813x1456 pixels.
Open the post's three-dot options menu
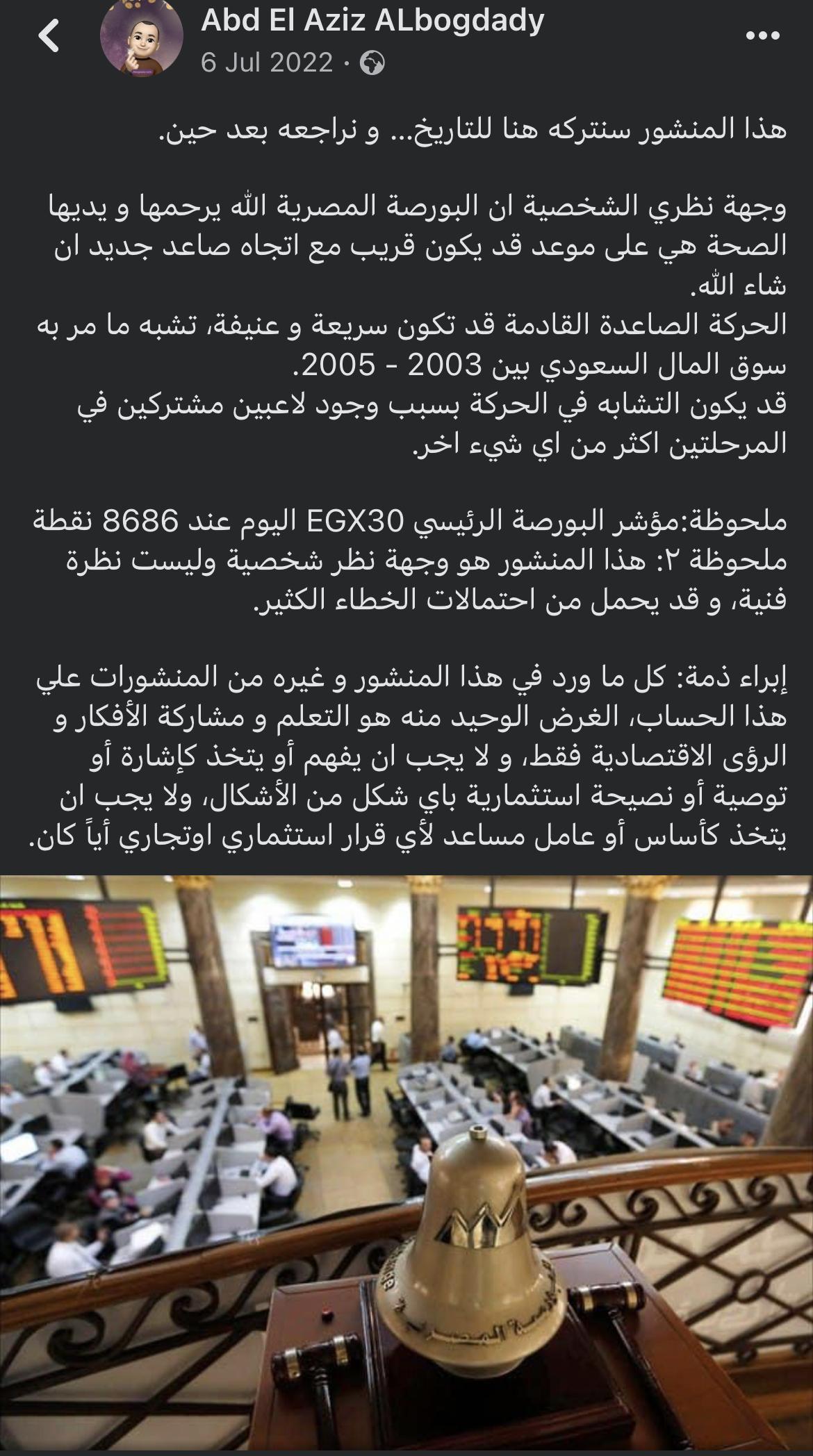762,36
